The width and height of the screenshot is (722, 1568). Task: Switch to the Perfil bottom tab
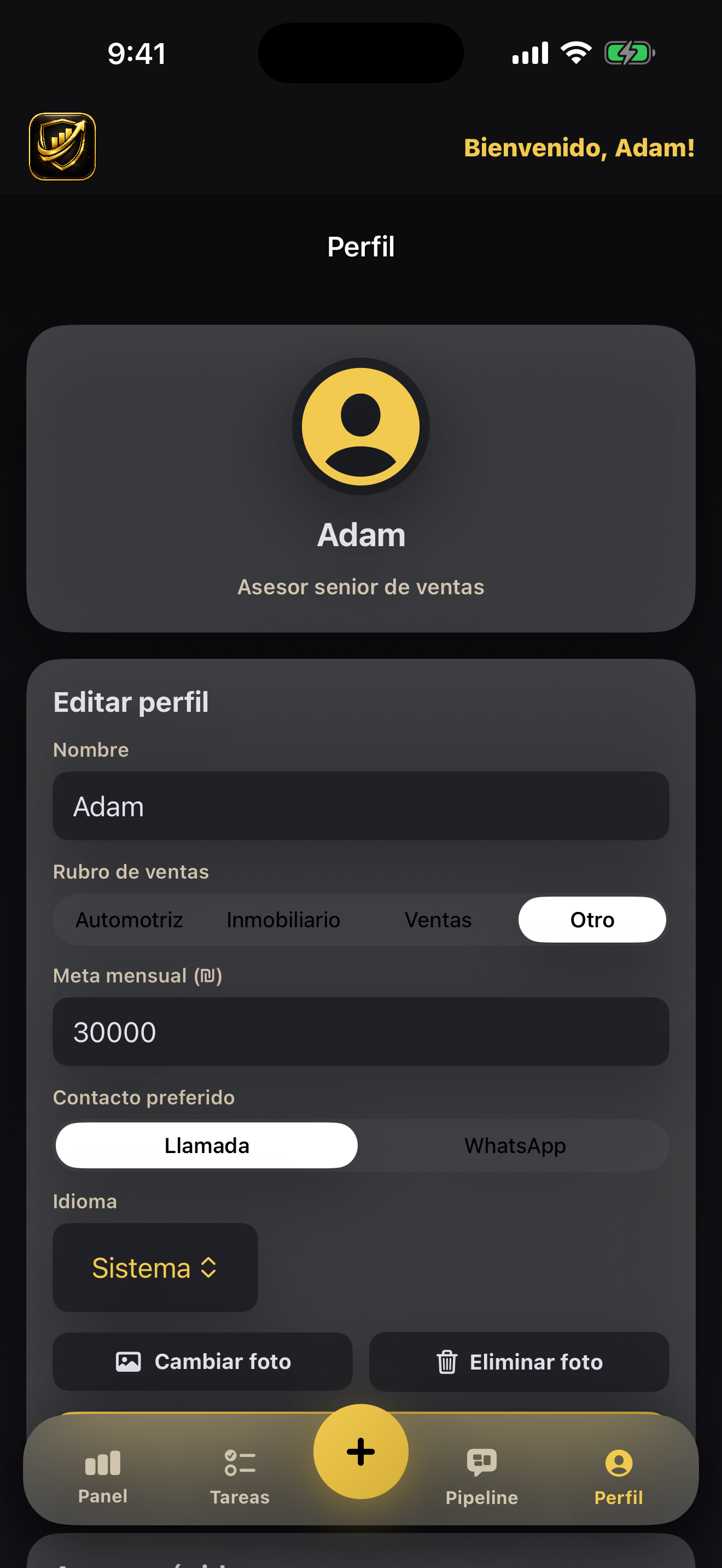point(619,1473)
